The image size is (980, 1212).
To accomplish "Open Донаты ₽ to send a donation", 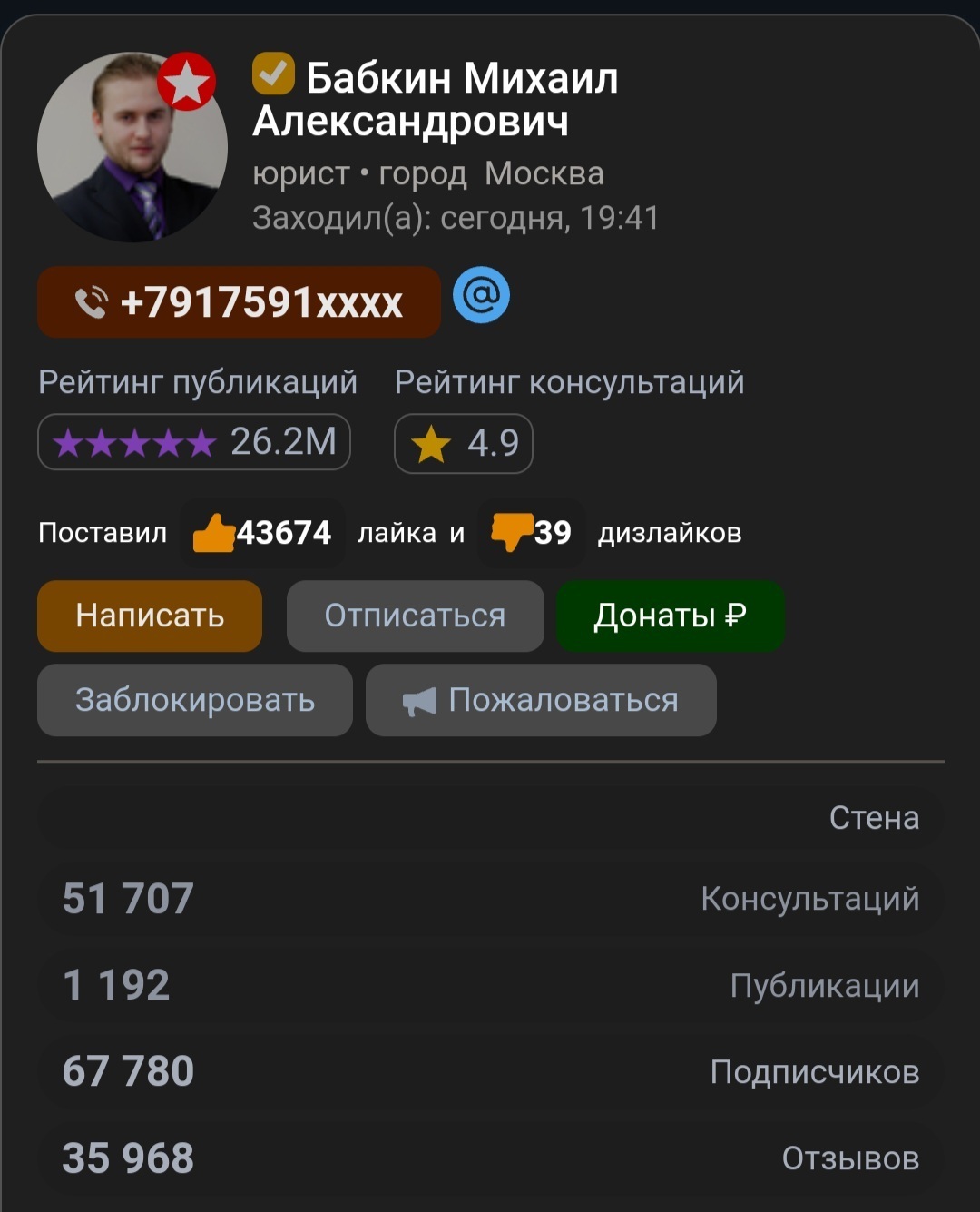I will [670, 616].
